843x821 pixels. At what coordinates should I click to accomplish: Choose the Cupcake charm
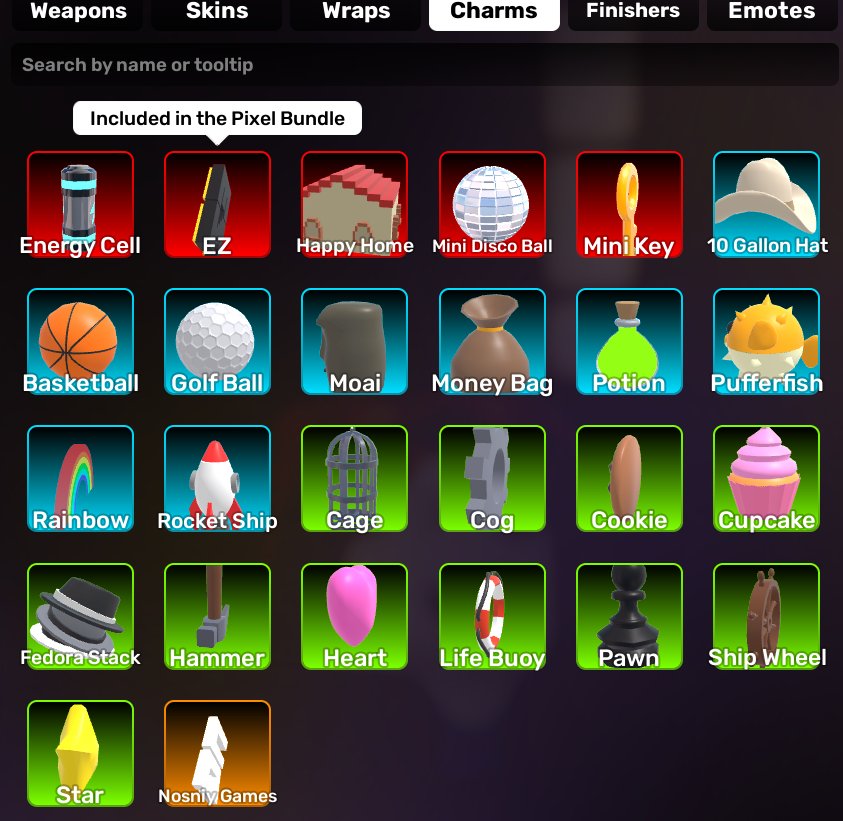coord(767,479)
